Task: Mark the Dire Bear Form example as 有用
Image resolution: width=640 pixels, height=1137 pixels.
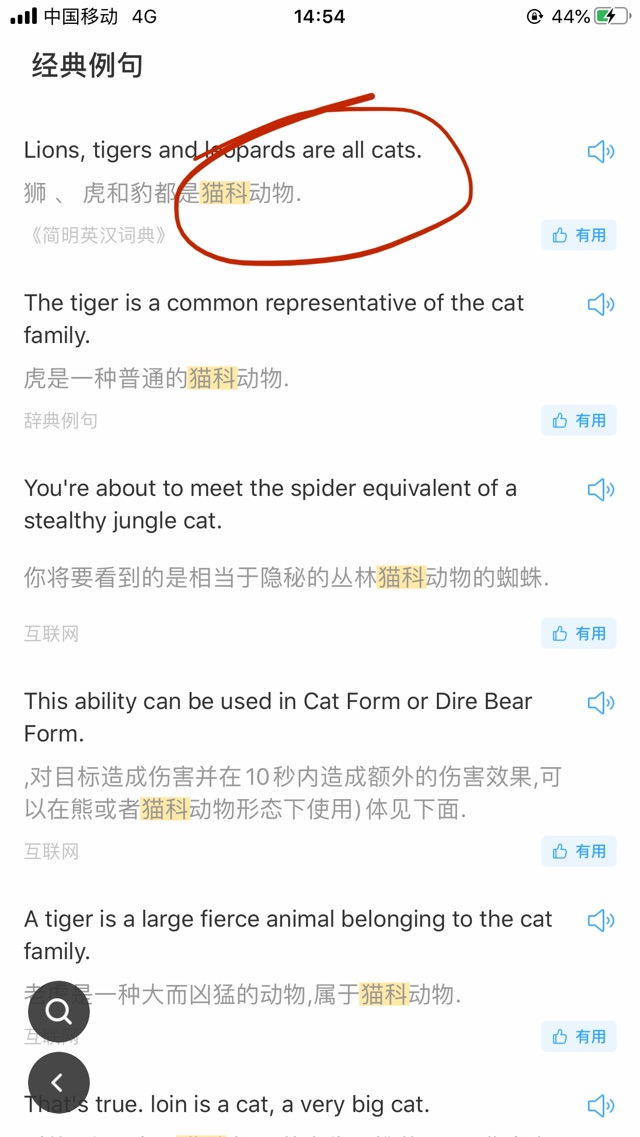Action: point(579,851)
